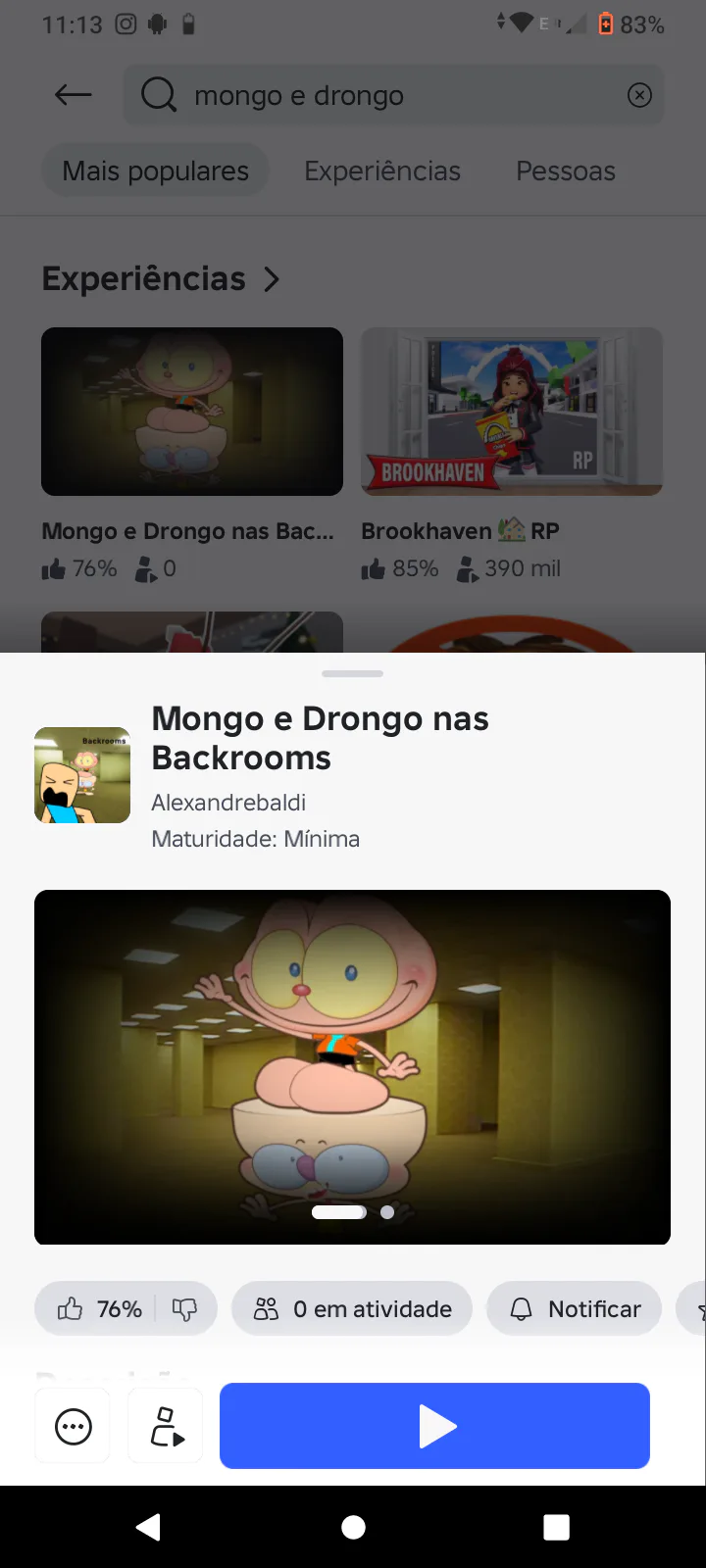This screenshot has width=706, height=1568.
Task: Switch to the Pessoas tab
Action: coord(566,171)
